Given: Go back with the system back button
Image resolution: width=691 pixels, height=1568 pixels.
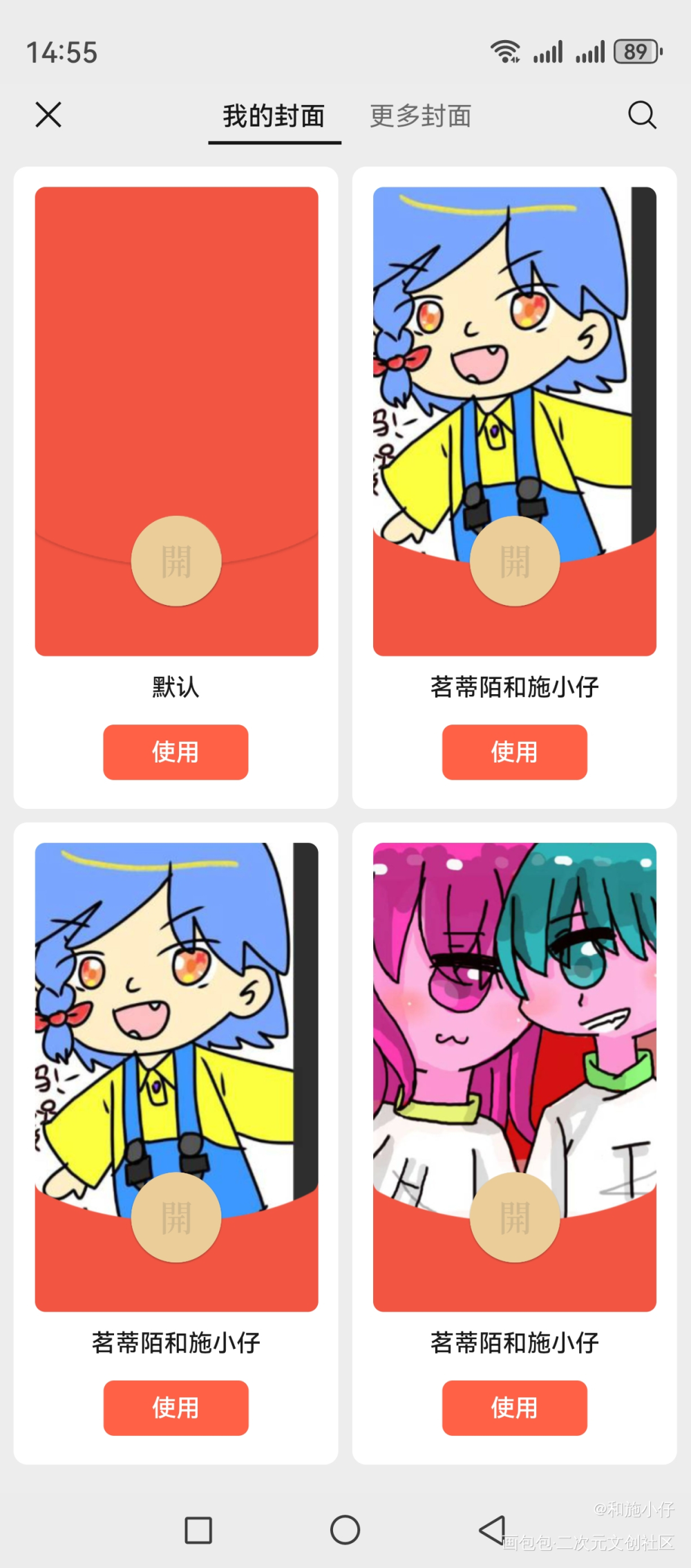Looking at the screenshot, I should point(492,1529).
